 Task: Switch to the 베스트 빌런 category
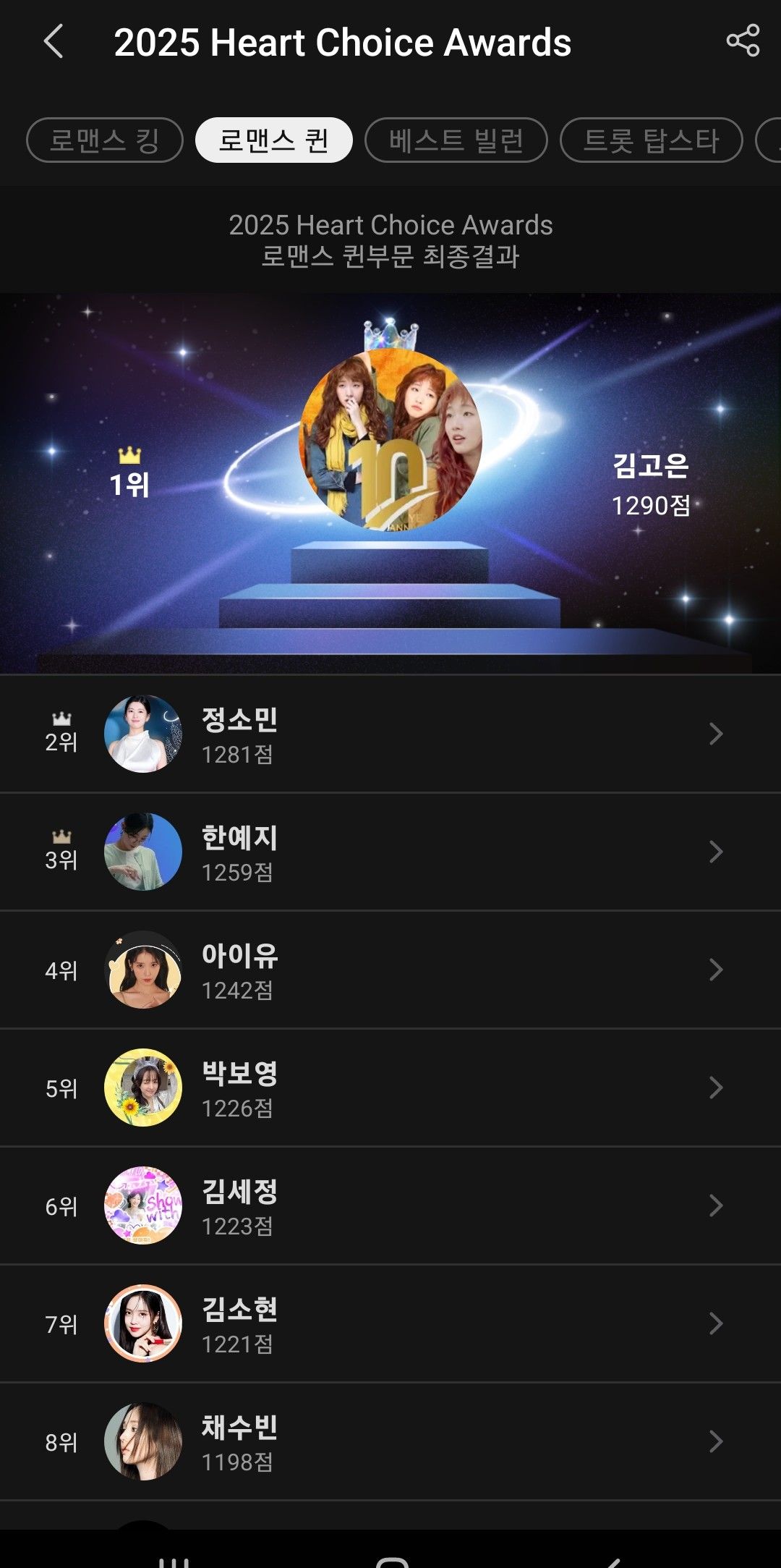456,140
